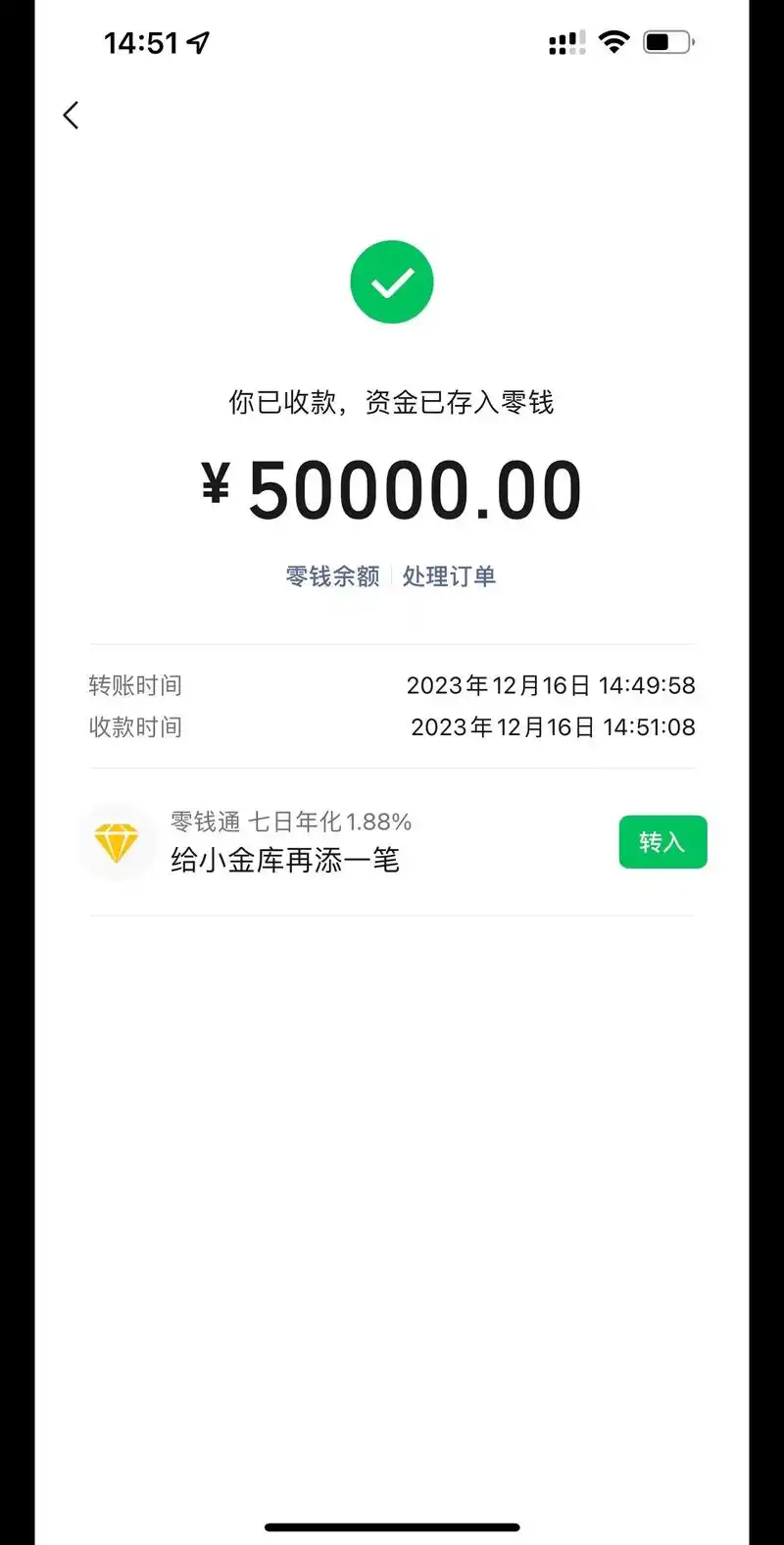Tap the home indicator bar at bottom
Image resolution: width=784 pixels, height=1545 pixels.
[392, 1525]
